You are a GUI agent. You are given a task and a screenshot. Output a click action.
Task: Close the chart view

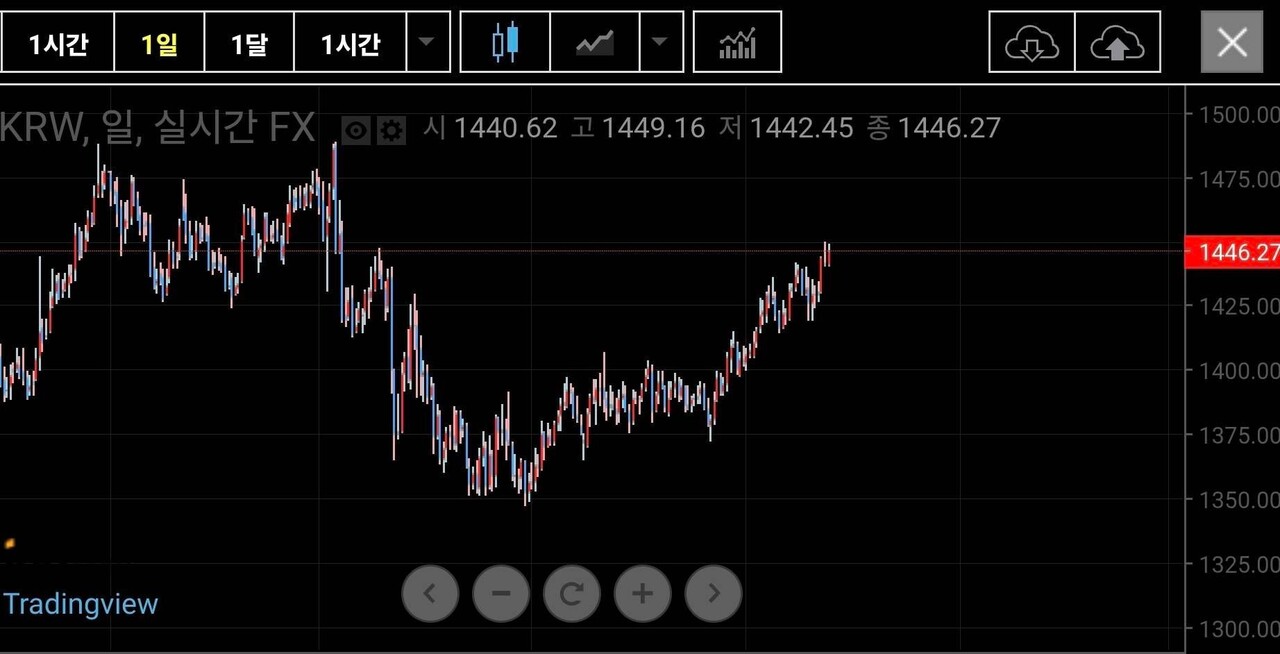point(1232,43)
